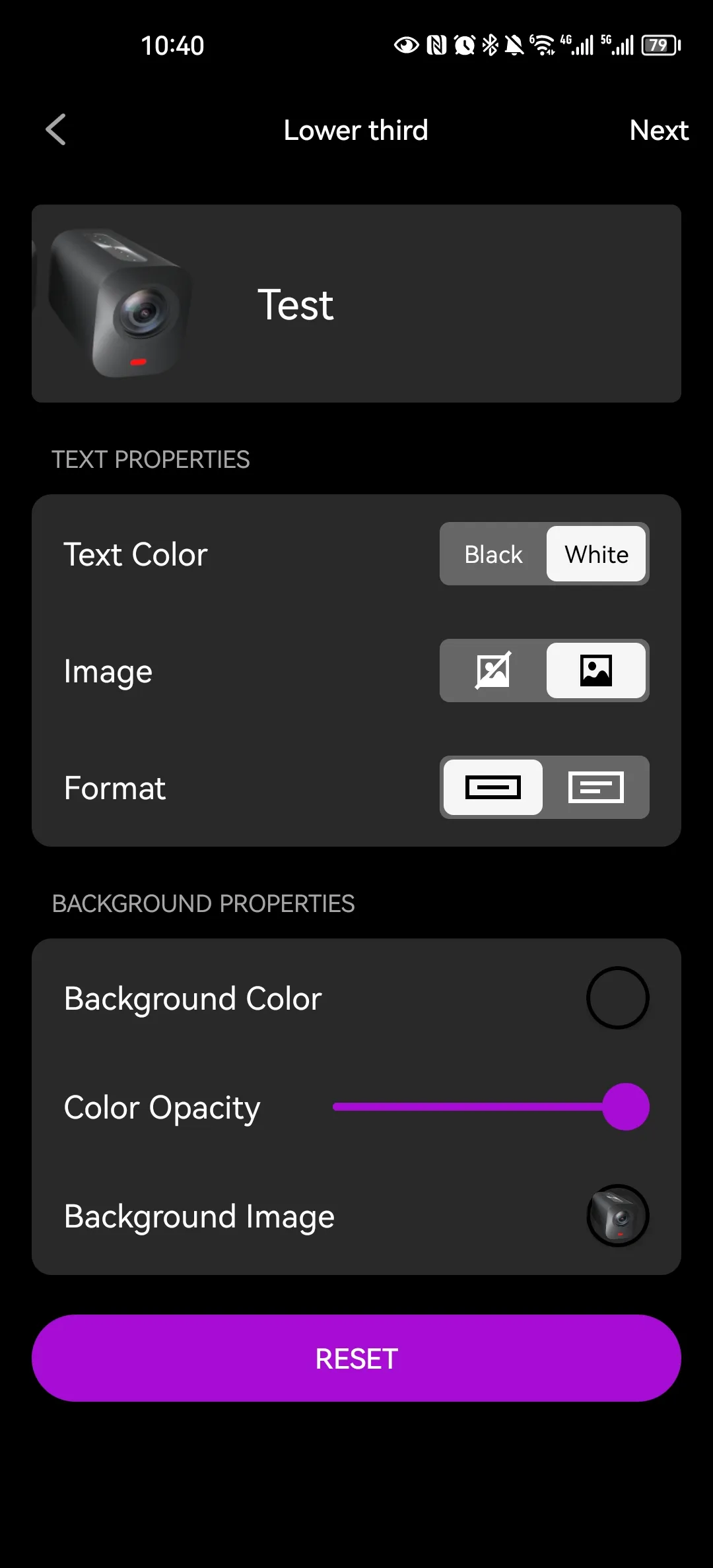Viewport: 713px width, 1568px height.
Task: Tap Next to continue
Action: 658,130
